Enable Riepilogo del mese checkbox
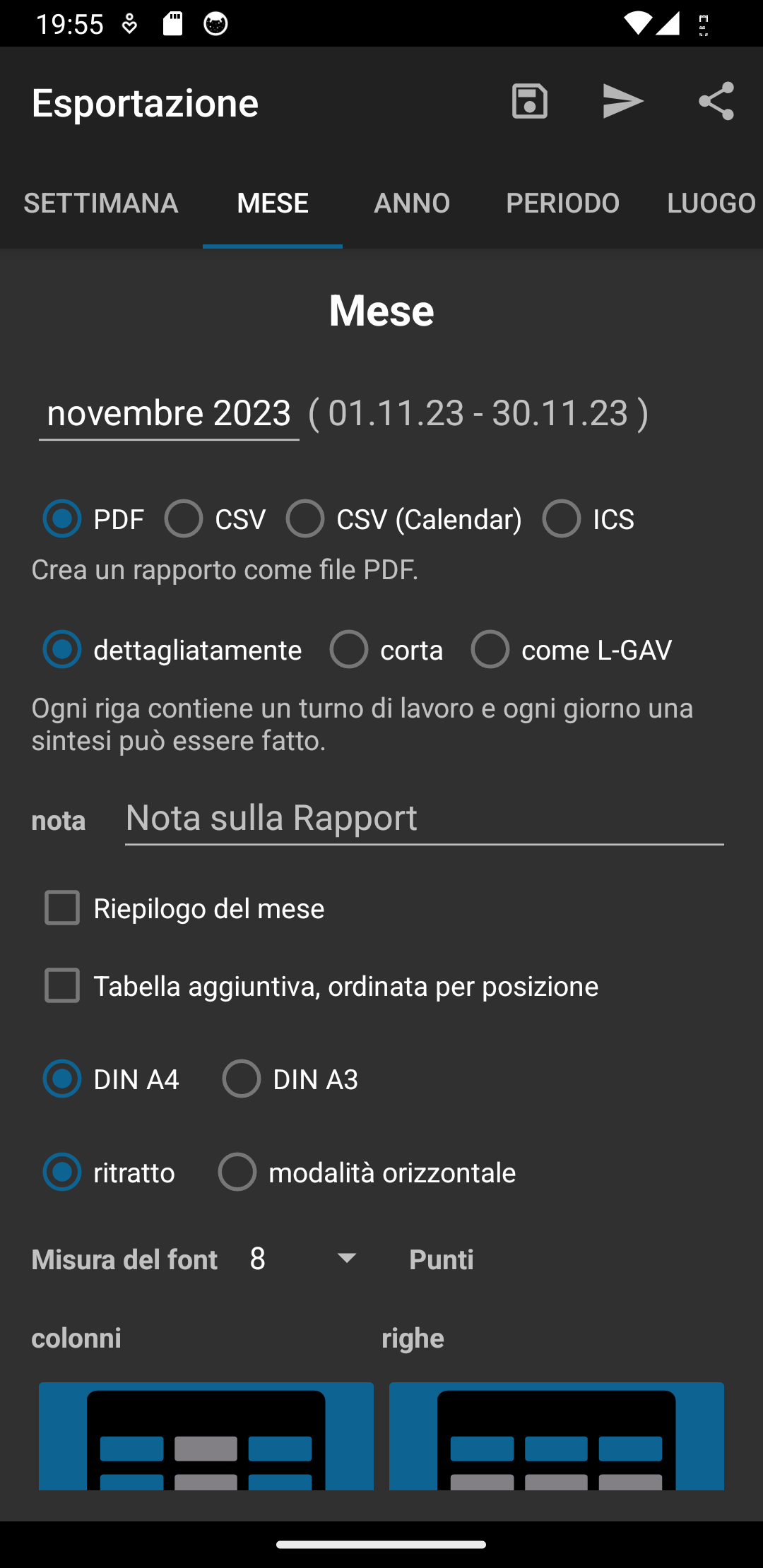Image resolution: width=763 pixels, height=1568 pixels. [x=184, y=908]
